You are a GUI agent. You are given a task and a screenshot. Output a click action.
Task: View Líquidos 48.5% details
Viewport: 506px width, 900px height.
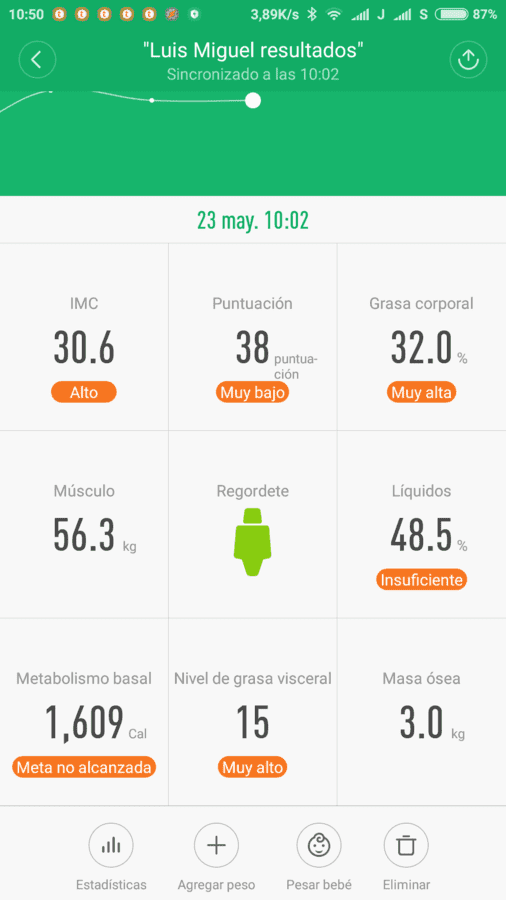point(422,525)
